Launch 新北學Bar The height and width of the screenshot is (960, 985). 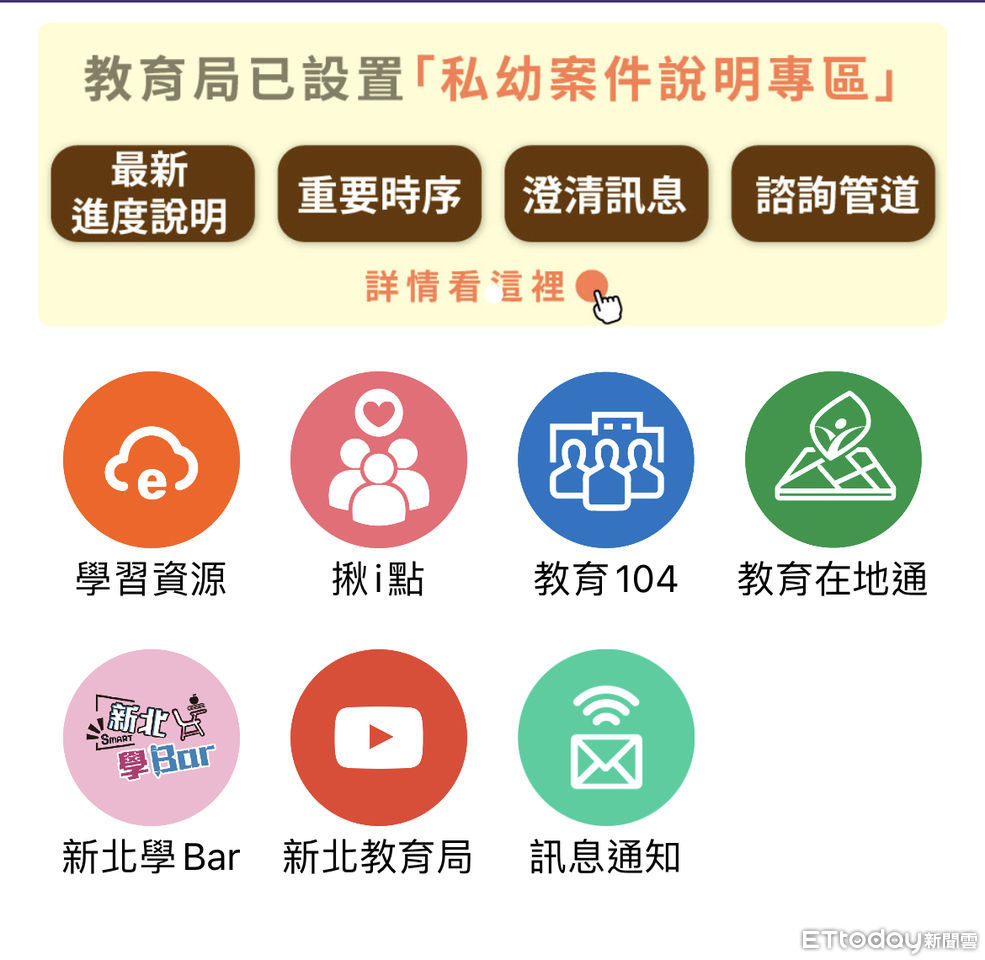(151, 737)
